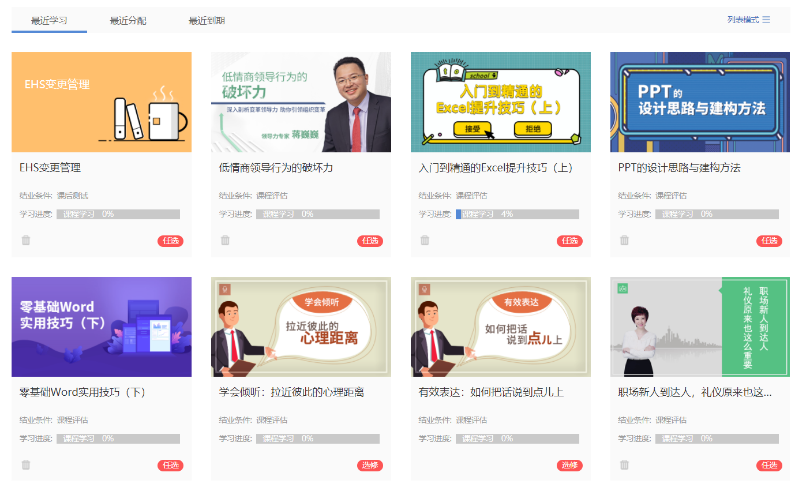Remove 职场新人到达人 course via trash icon
Viewport: 808px width, 481px height.
(x=626, y=465)
